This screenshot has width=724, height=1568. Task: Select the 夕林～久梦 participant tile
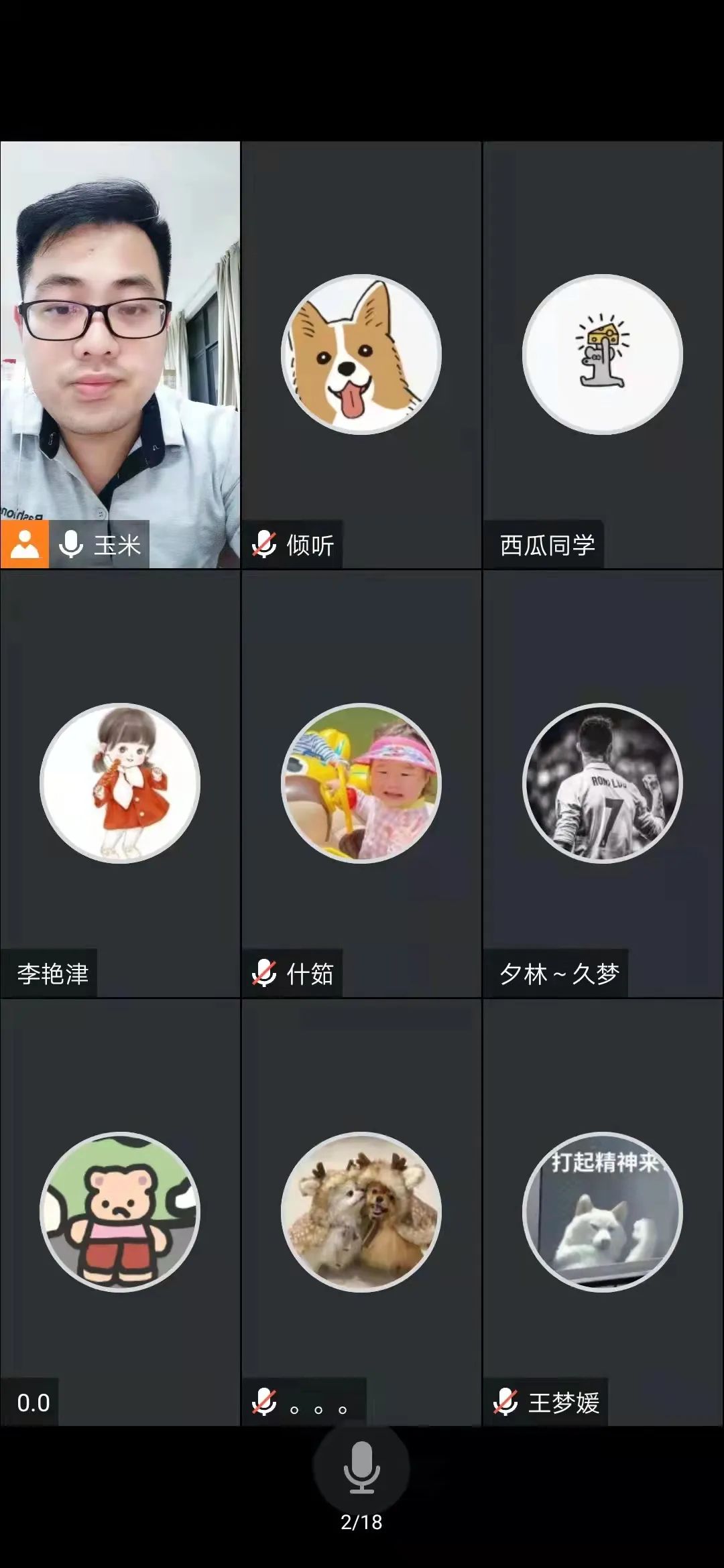click(603, 783)
